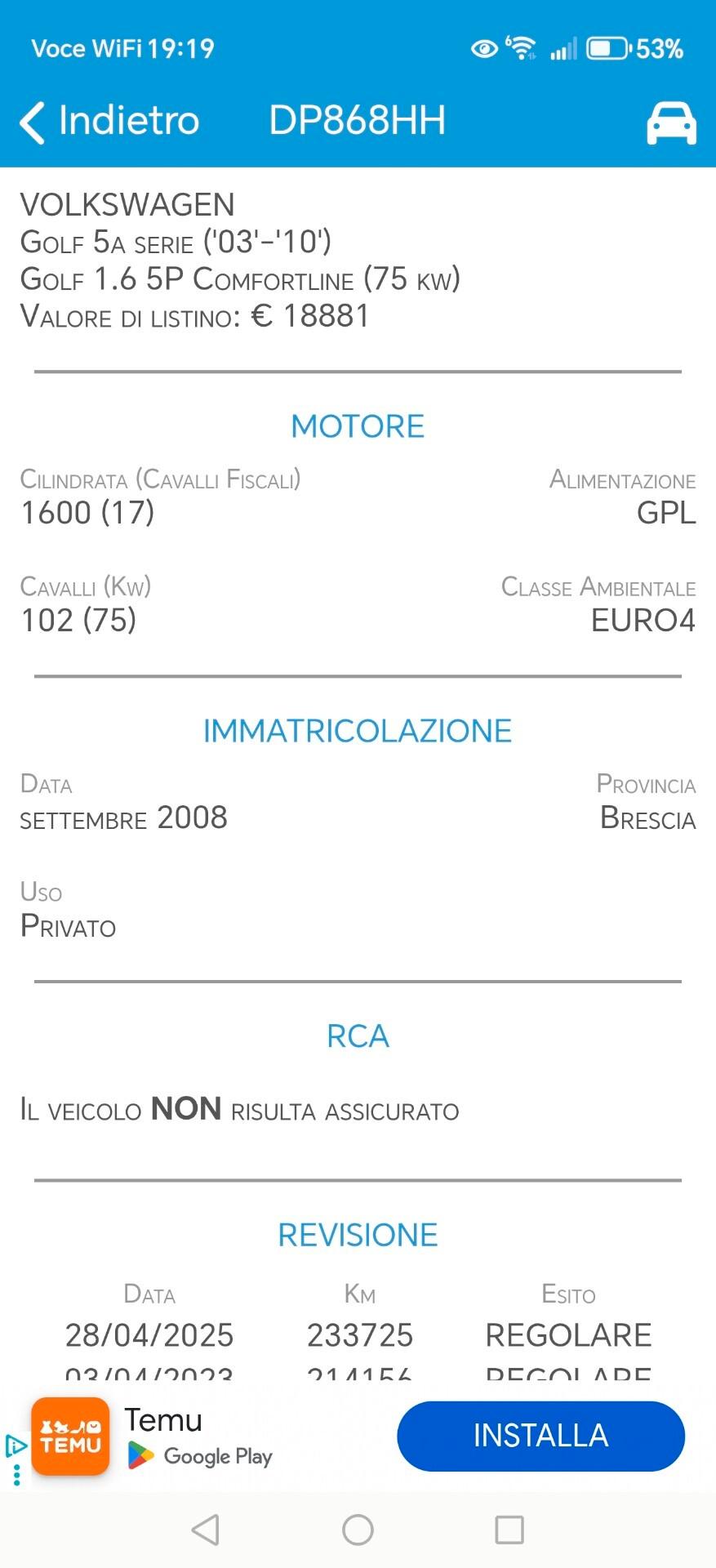
Task: Go back with the Indietro button
Action: [109, 122]
